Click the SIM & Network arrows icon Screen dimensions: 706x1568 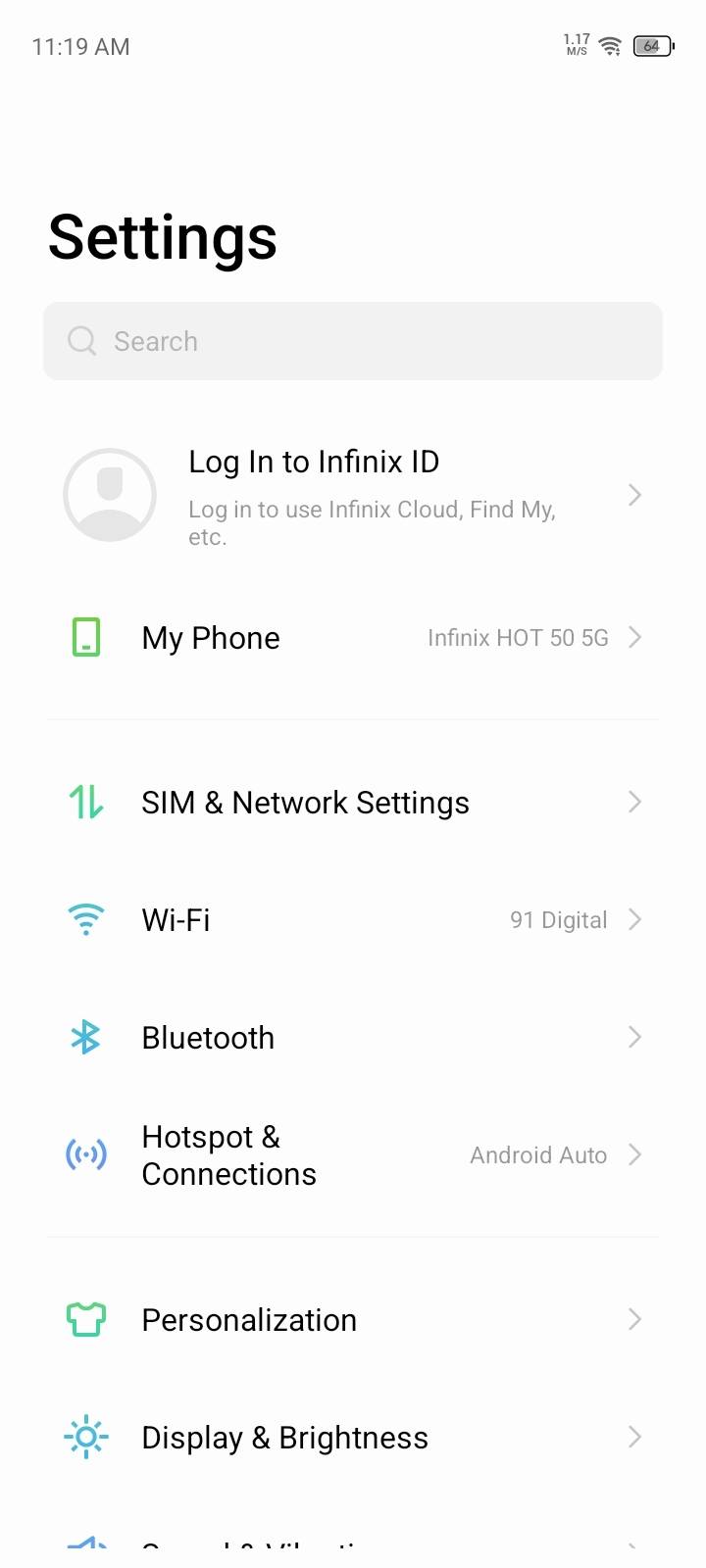pos(86,802)
